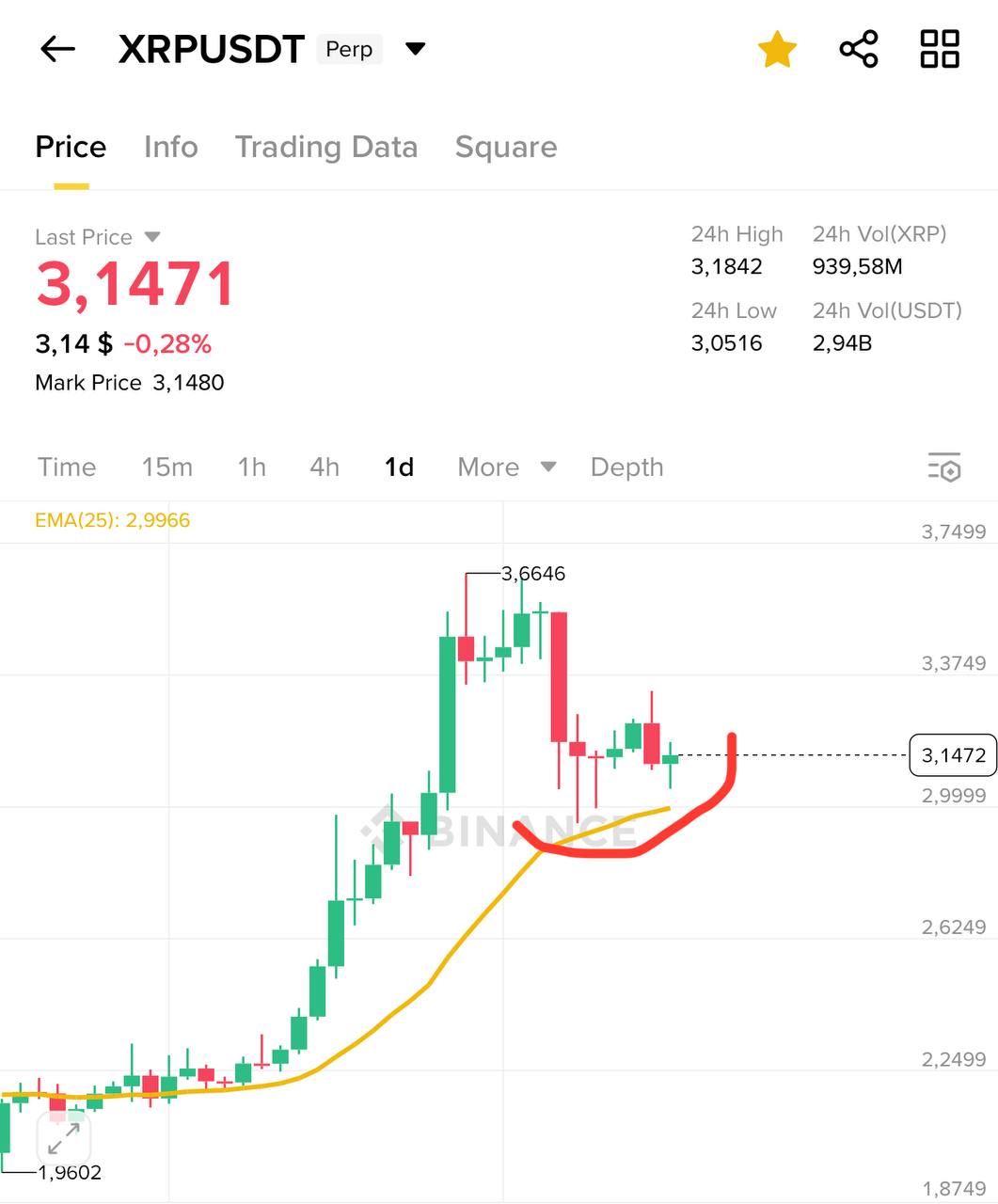Screen dimensions: 998x1204
Task: Expand the More intervals dropdown
Action: coord(506,467)
